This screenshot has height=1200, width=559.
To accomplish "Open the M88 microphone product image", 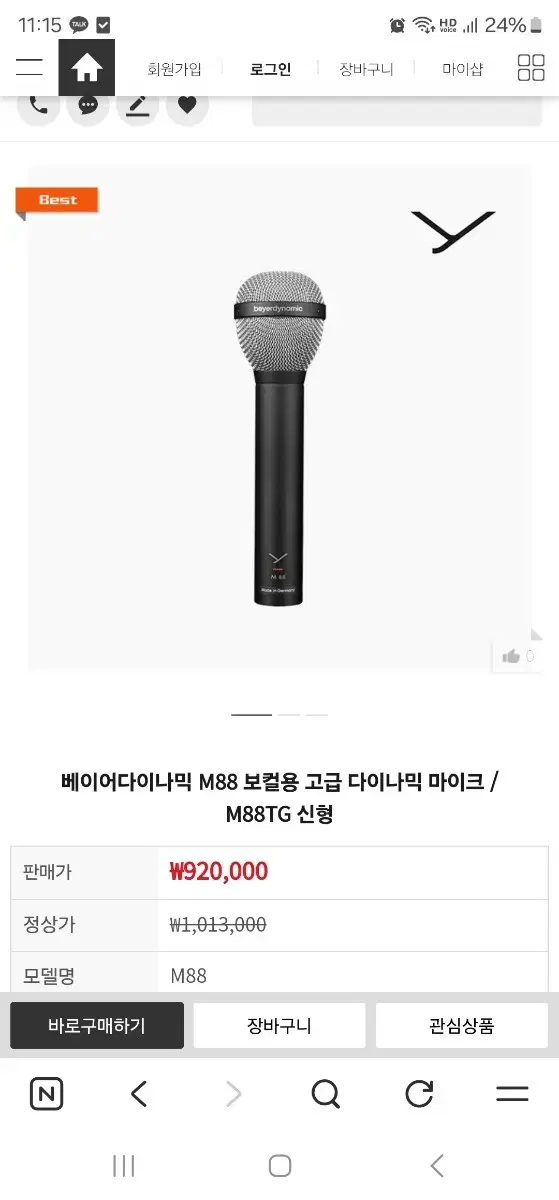I will click(279, 417).
